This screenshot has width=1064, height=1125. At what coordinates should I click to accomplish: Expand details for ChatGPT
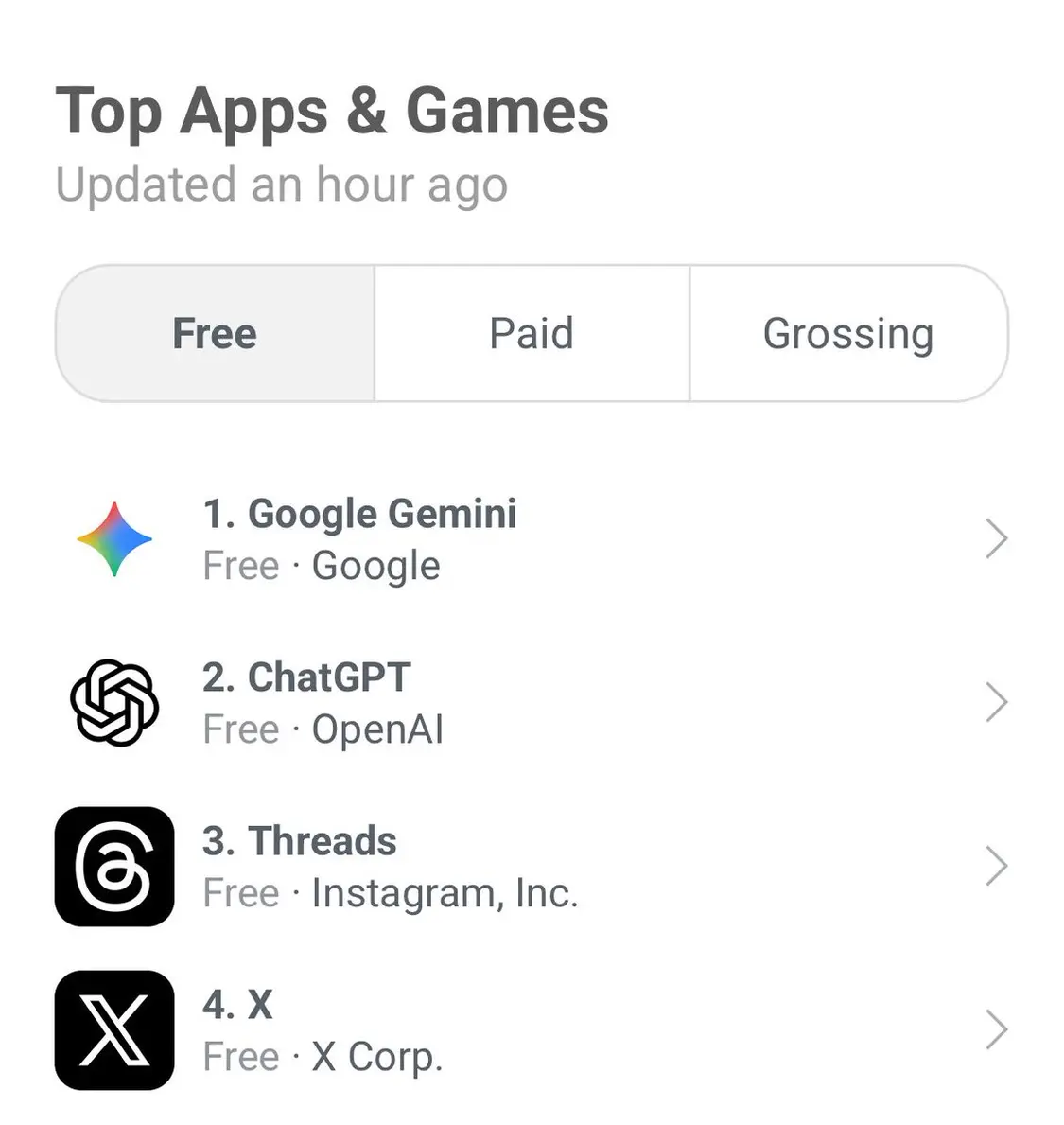tap(998, 702)
